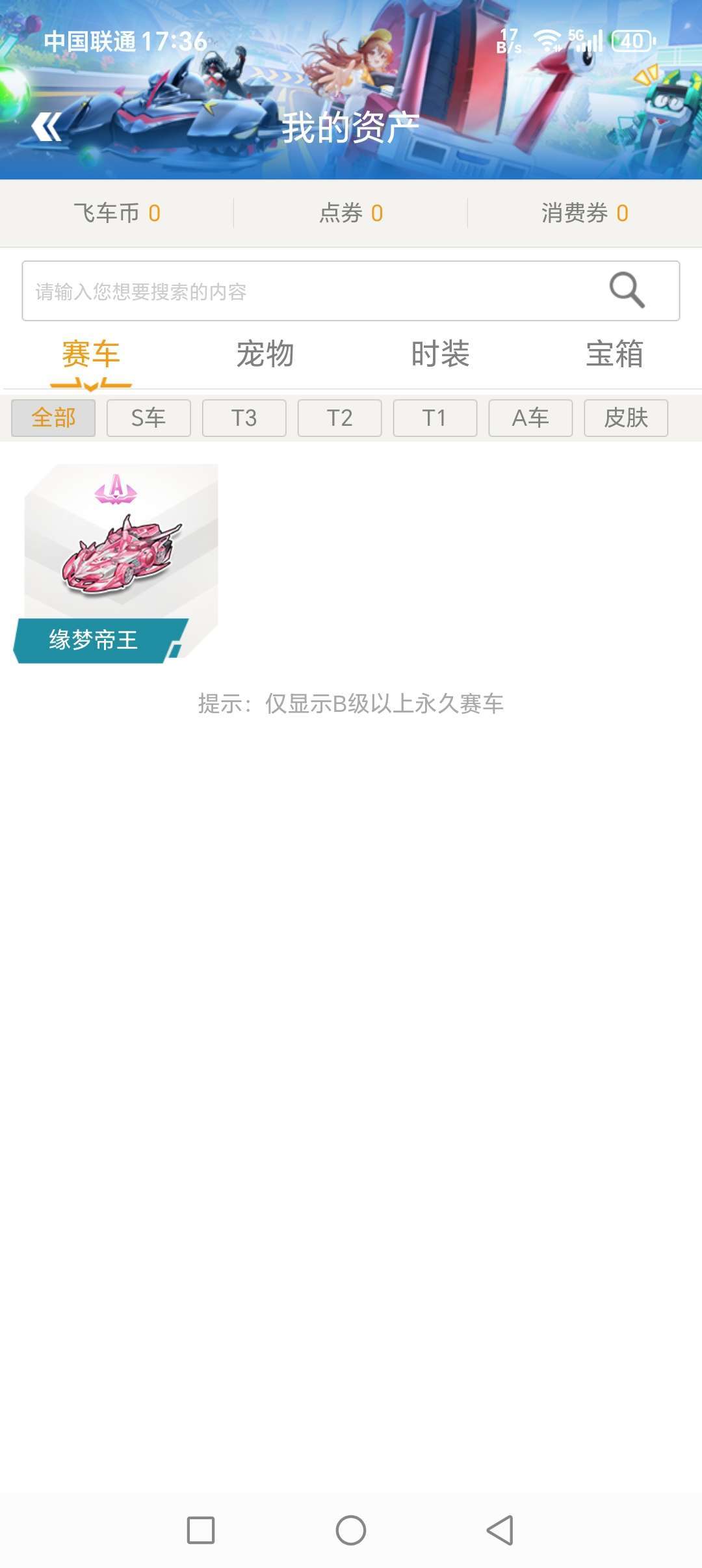Filter cars by T2
The height and width of the screenshot is (1568, 702).
pyautogui.click(x=340, y=418)
